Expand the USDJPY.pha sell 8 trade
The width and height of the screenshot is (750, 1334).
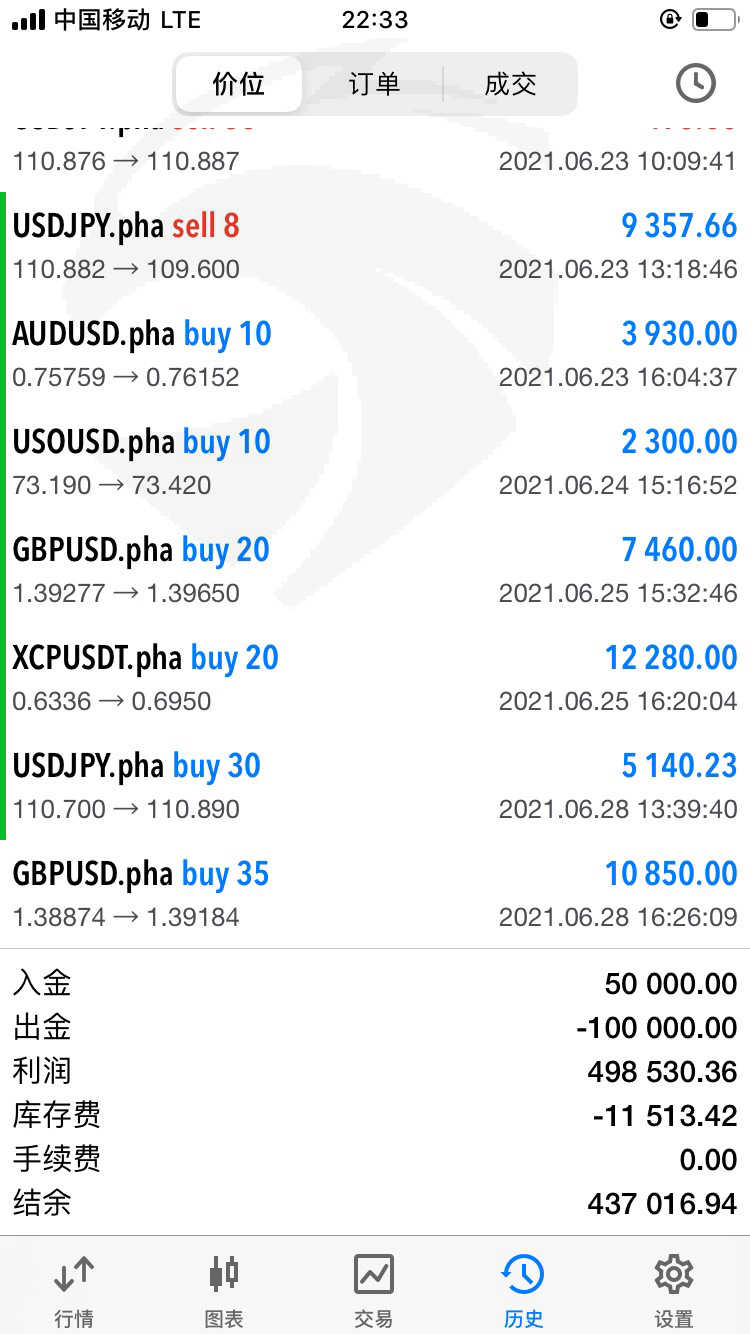[375, 246]
